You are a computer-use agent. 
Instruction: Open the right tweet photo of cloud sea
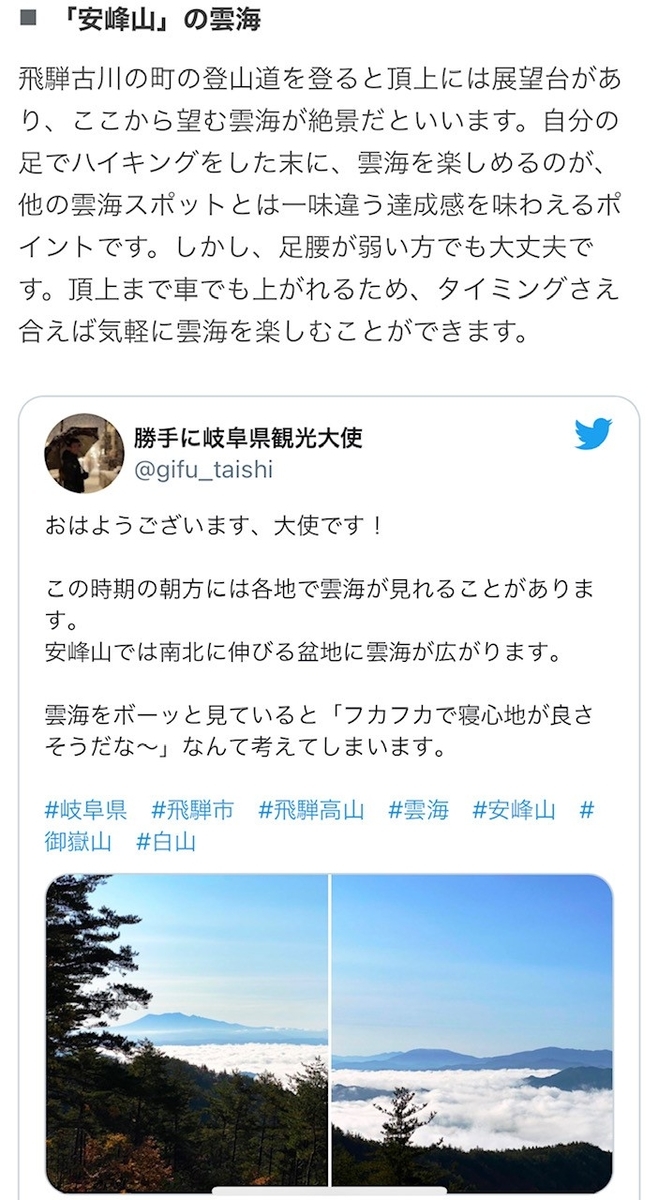point(472,1030)
